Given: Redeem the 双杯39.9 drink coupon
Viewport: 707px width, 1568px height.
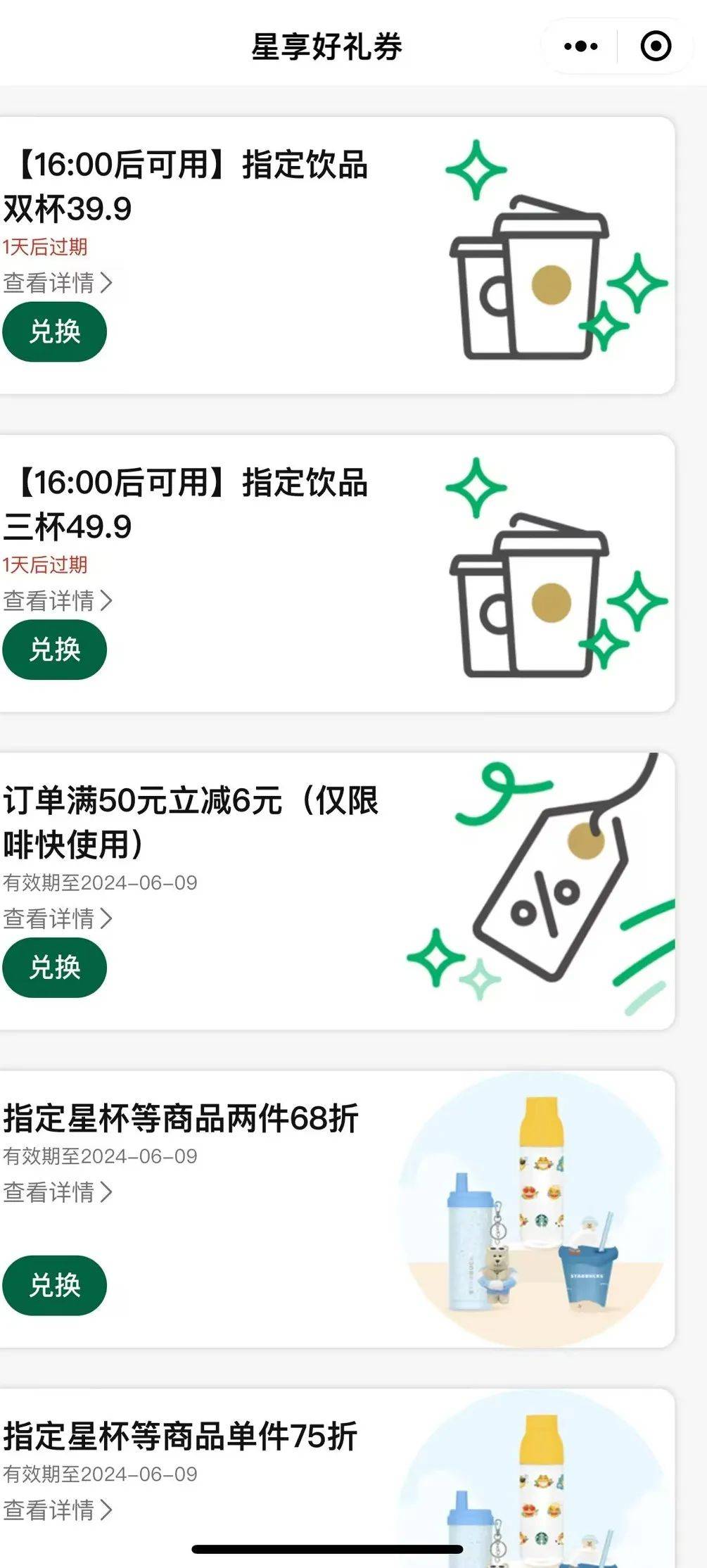Looking at the screenshot, I should click(x=55, y=331).
